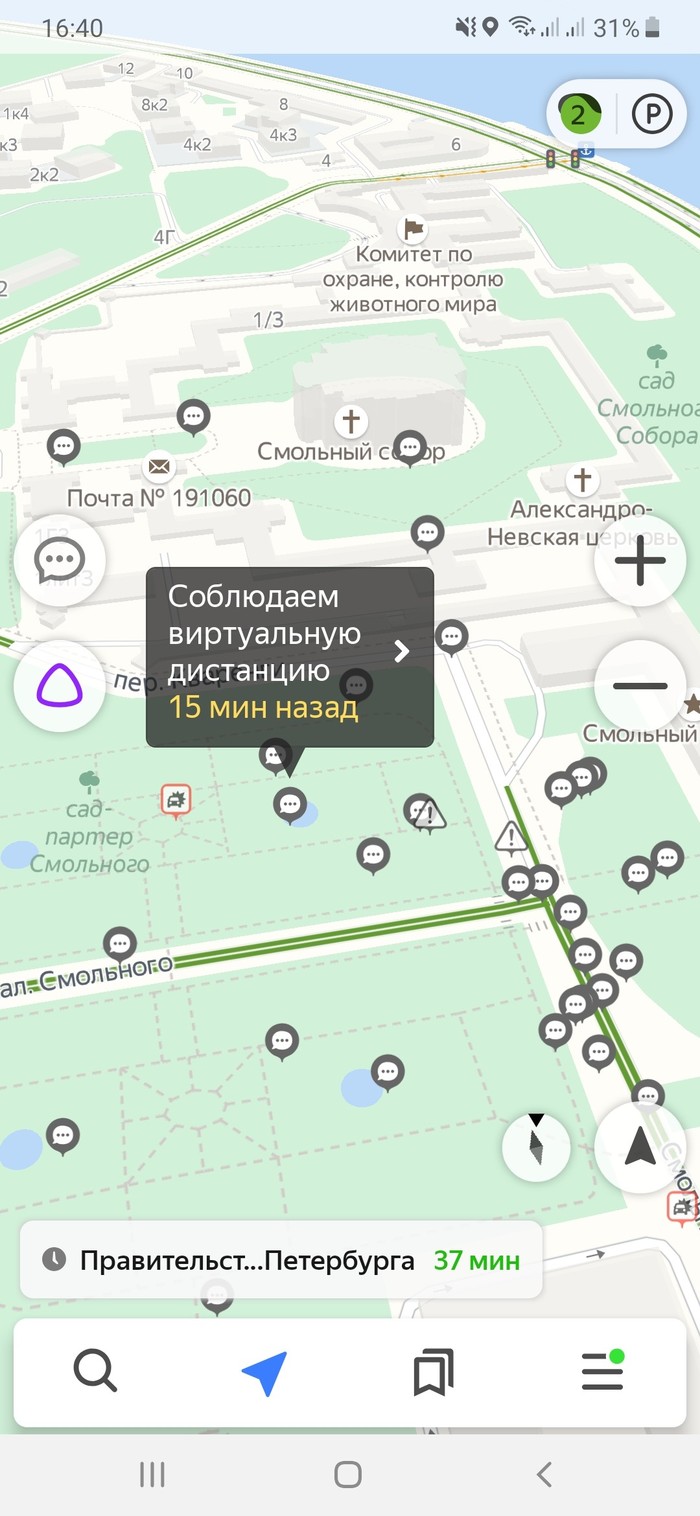The image size is (700, 1516).
Task: Zoom out on the map
Action: [x=640, y=686]
